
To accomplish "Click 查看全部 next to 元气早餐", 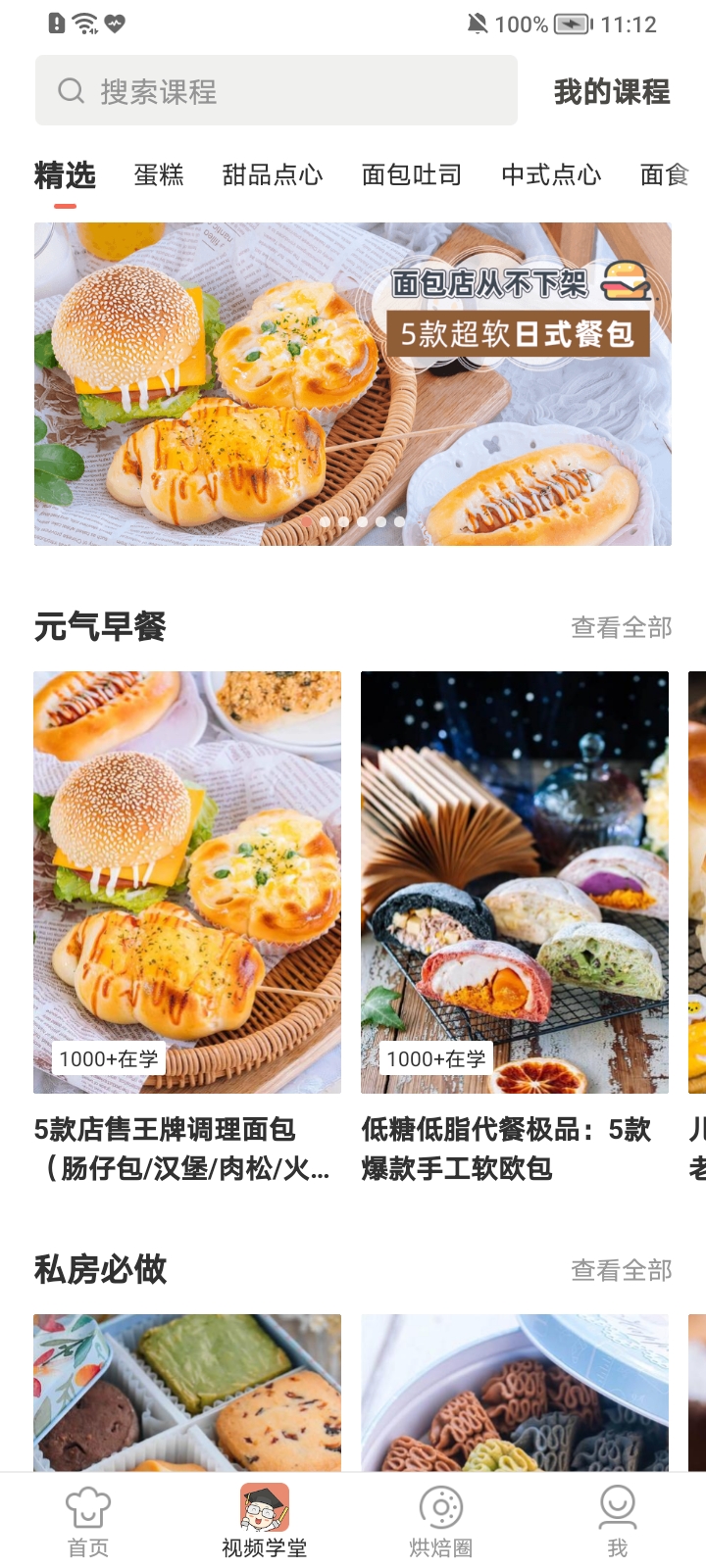I will pyautogui.click(x=620, y=625).
